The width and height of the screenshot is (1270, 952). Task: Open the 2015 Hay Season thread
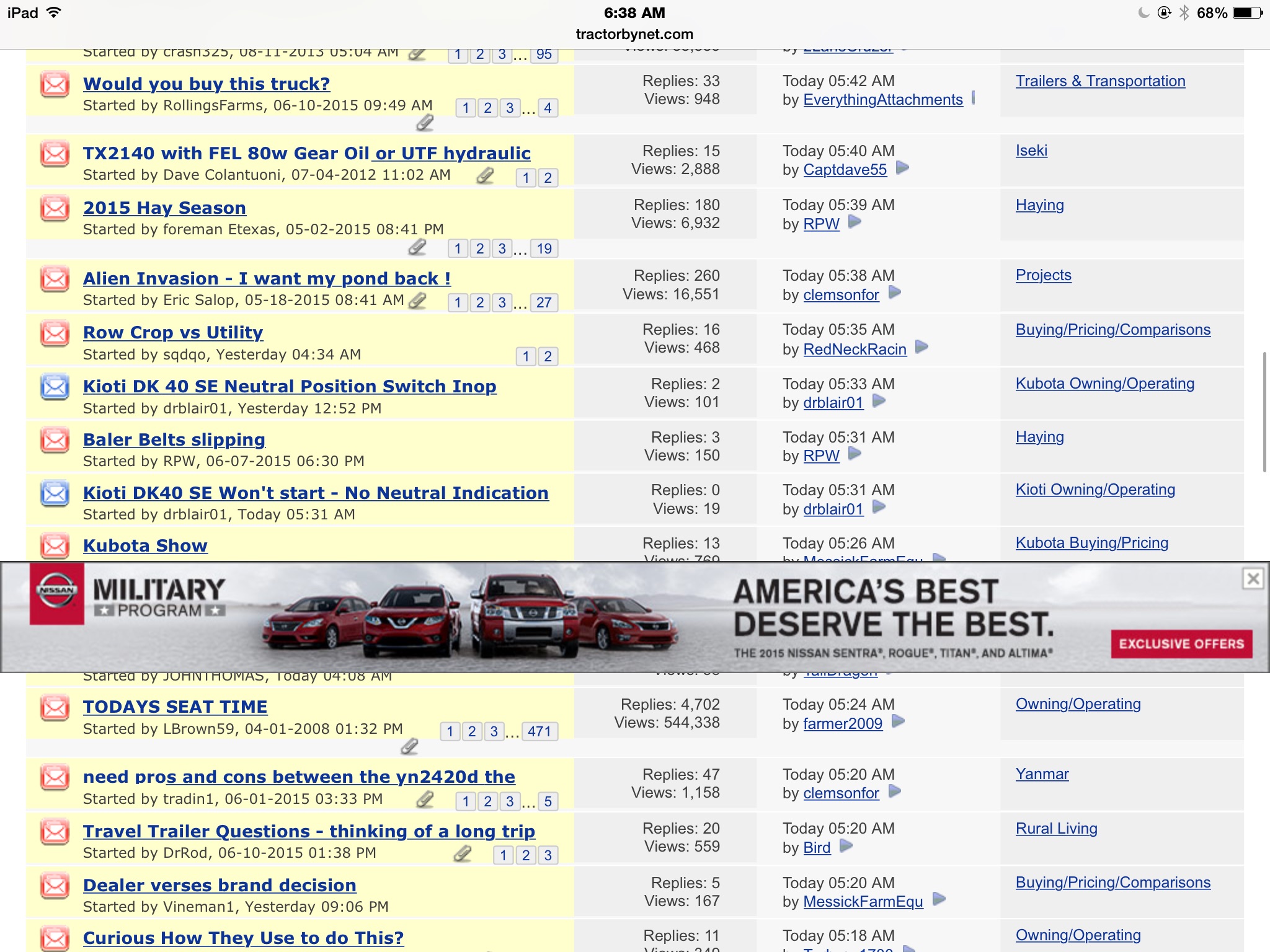(164, 208)
